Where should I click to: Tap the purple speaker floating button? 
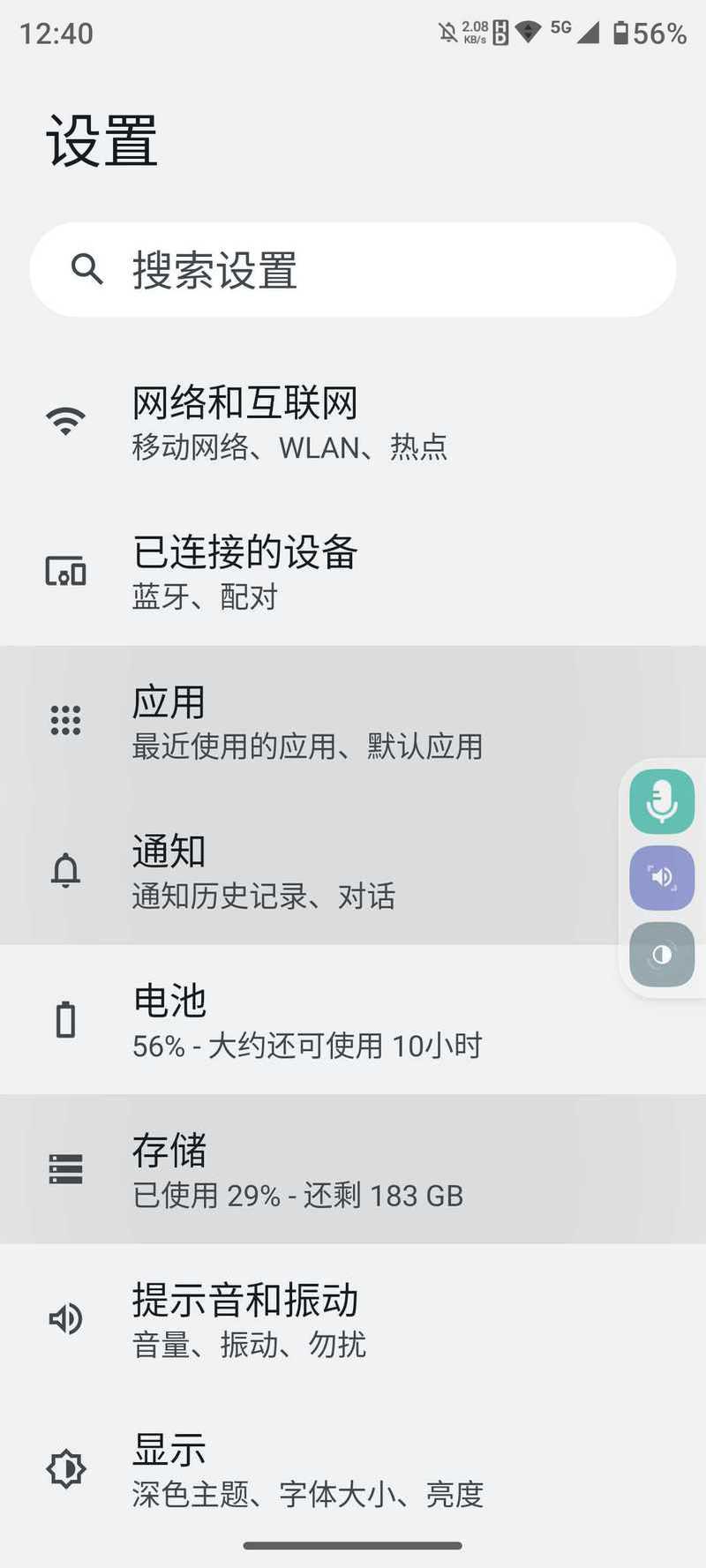pos(662,878)
